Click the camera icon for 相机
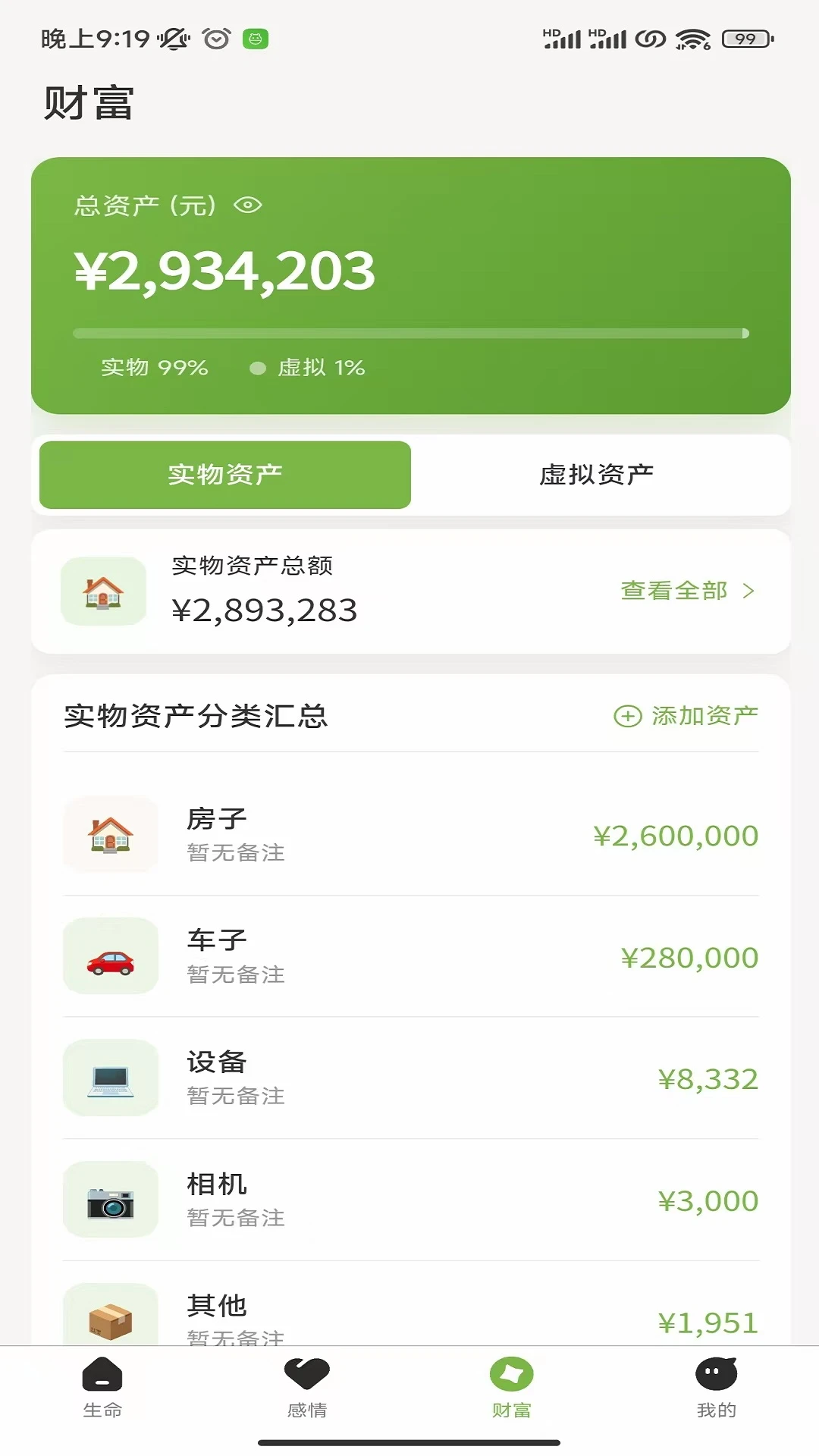 point(111,1200)
